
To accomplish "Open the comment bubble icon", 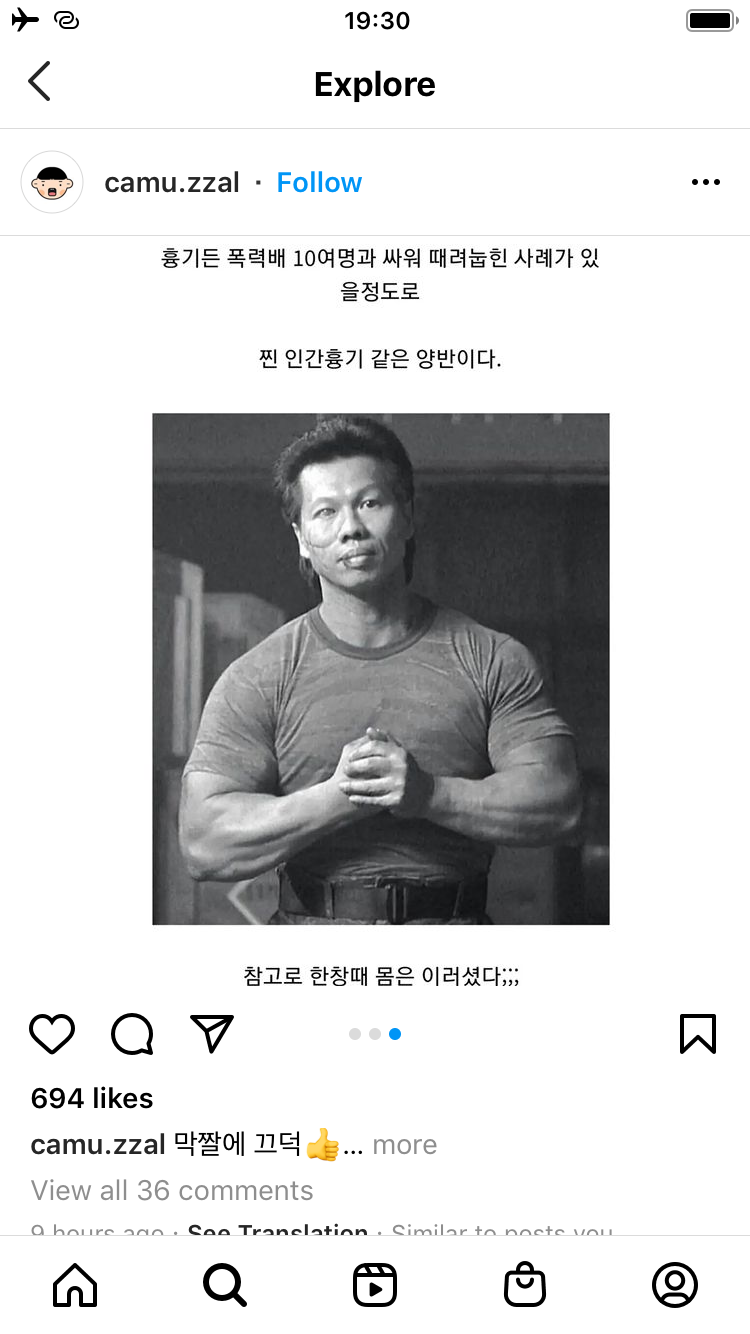I will coord(132,1034).
